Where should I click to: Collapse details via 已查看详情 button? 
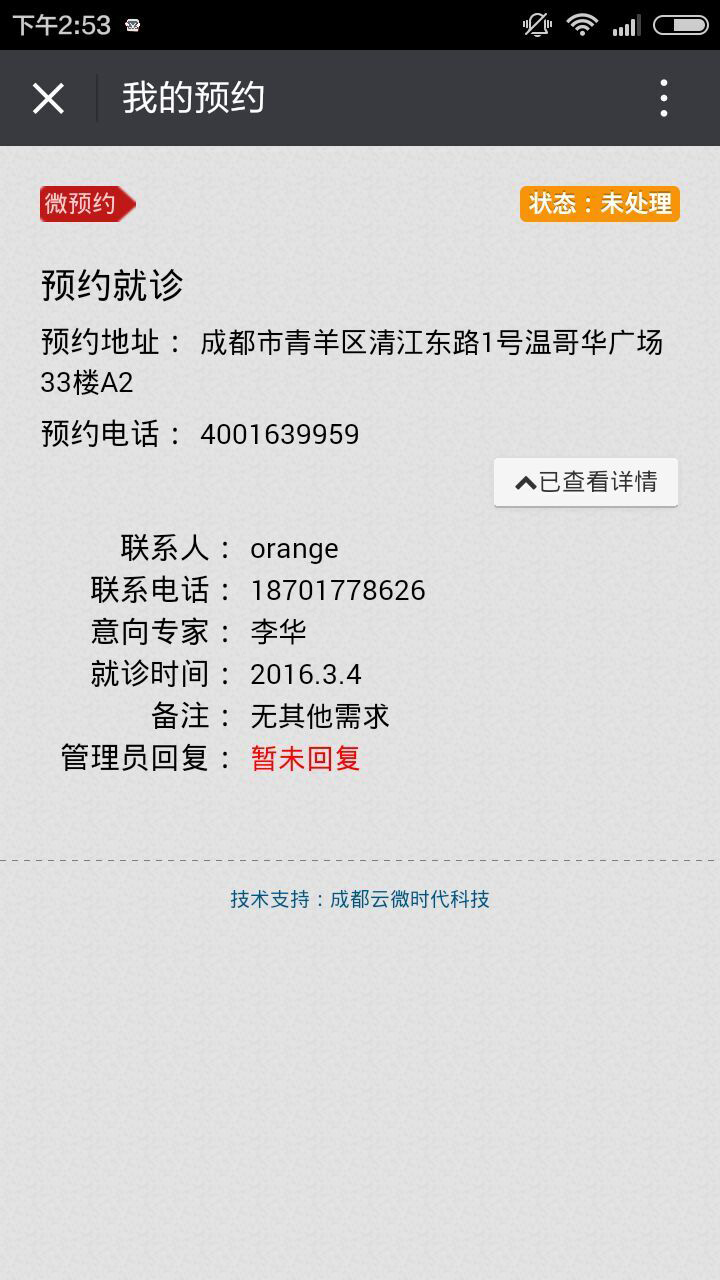[586, 482]
